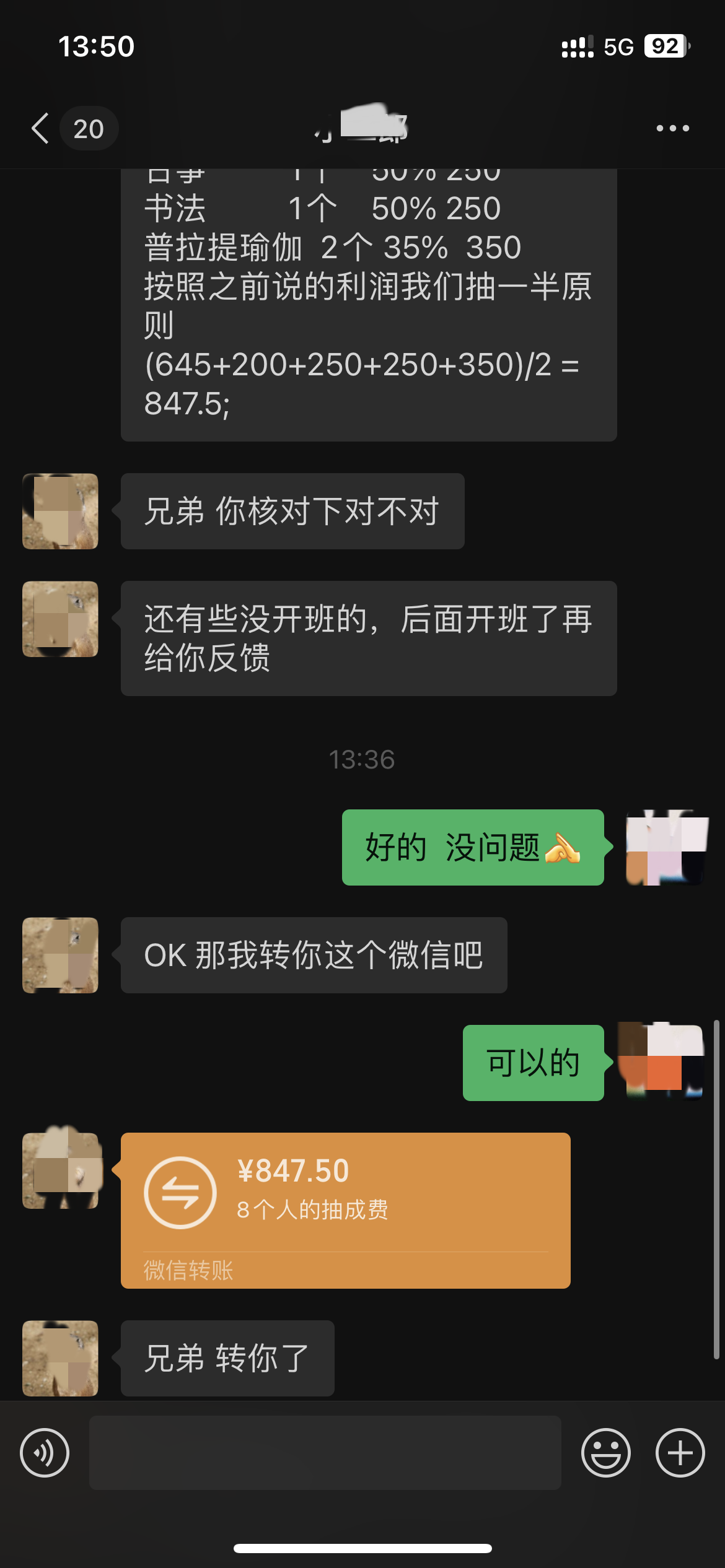
Task: Tap the unread count badge showing 20
Action: tap(89, 128)
